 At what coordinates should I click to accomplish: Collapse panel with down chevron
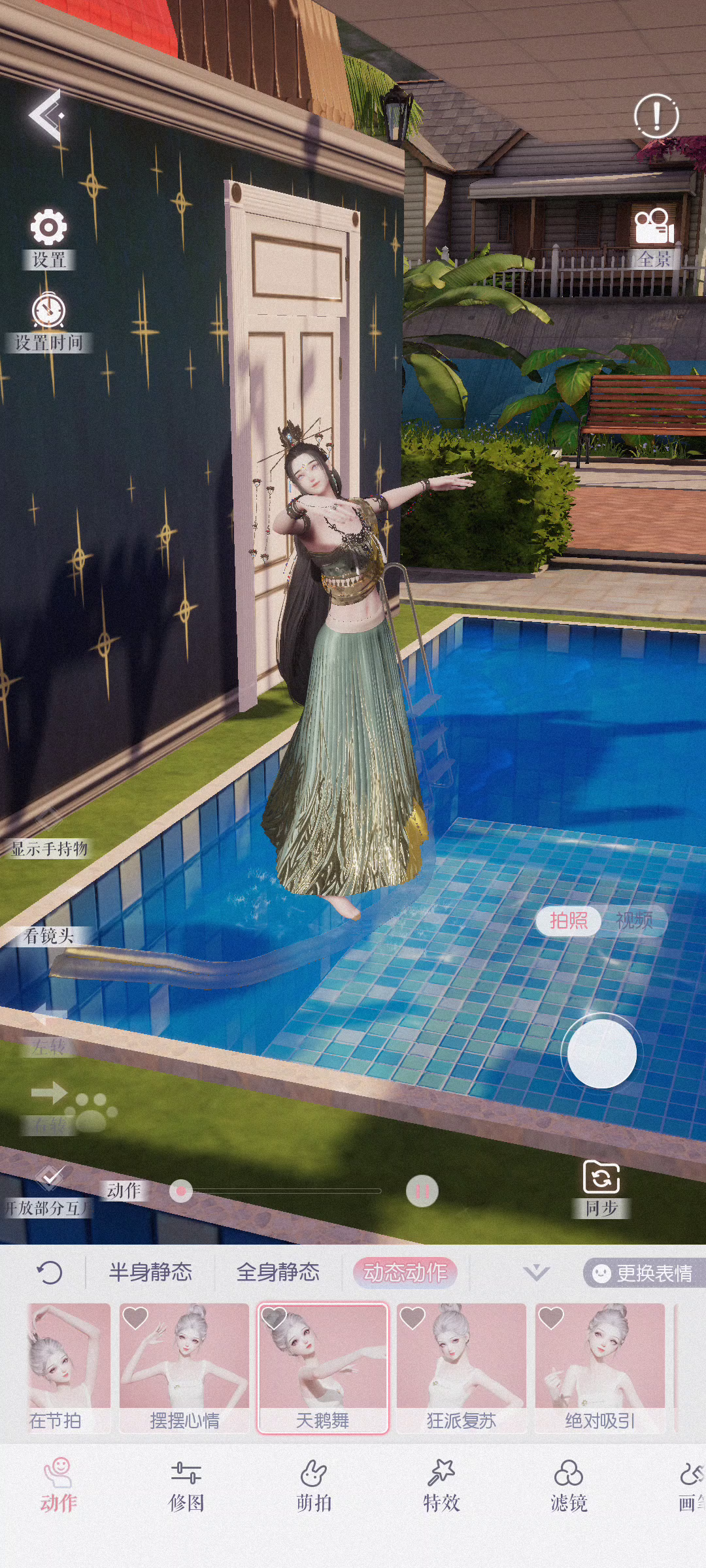pos(536,1272)
